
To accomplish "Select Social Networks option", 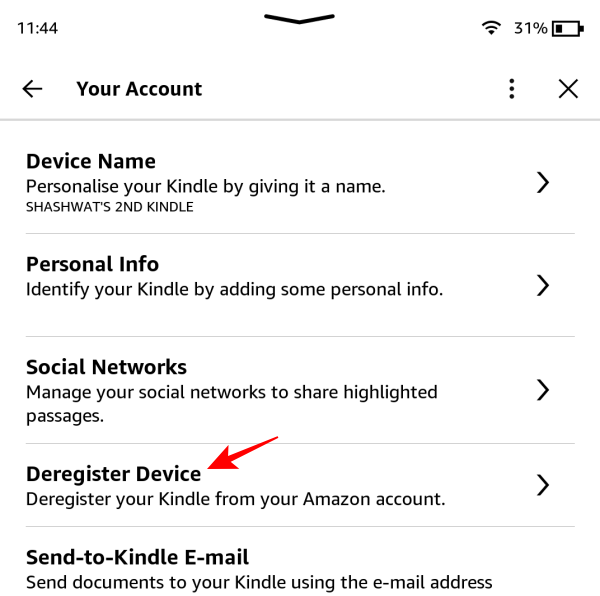I will (288, 389).
